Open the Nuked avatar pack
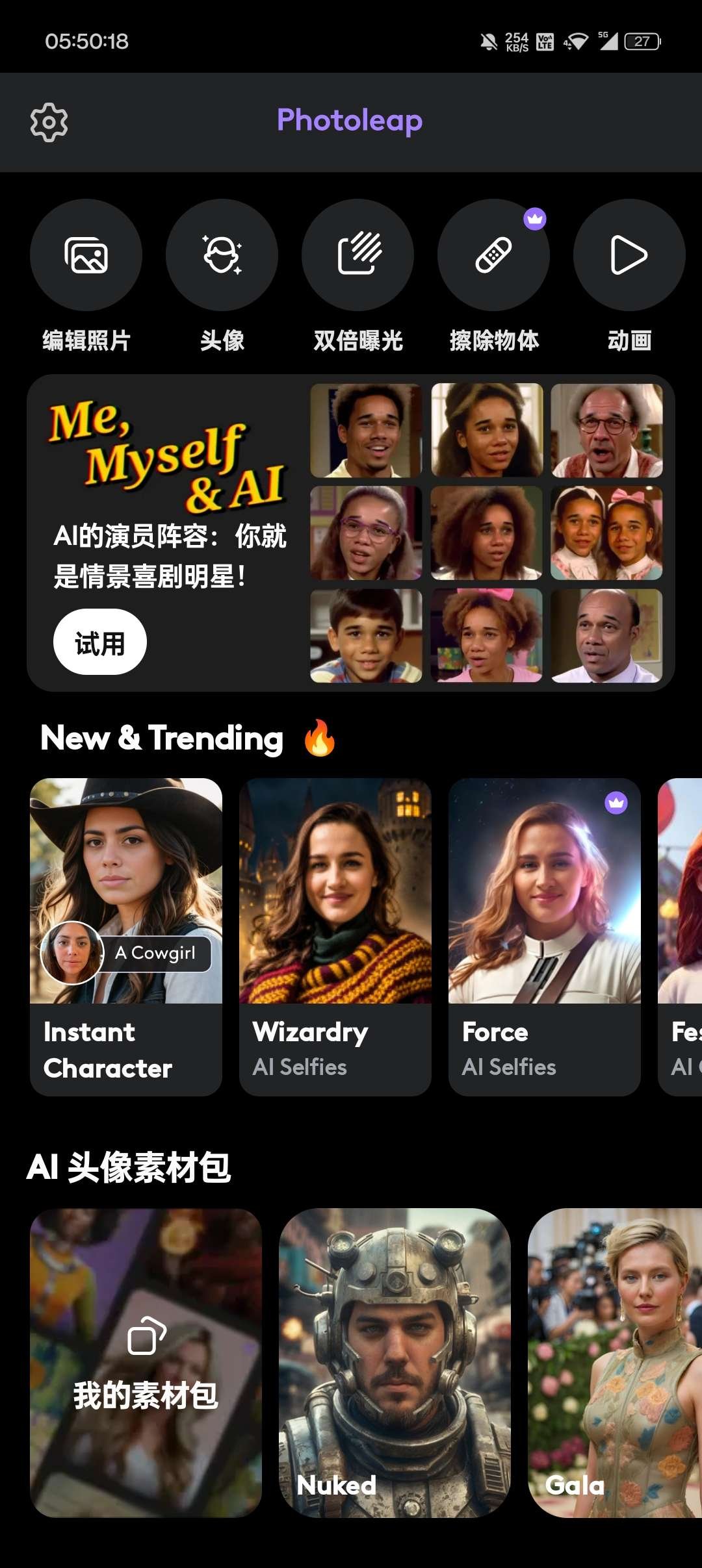The width and height of the screenshot is (702, 1568). (x=395, y=1363)
